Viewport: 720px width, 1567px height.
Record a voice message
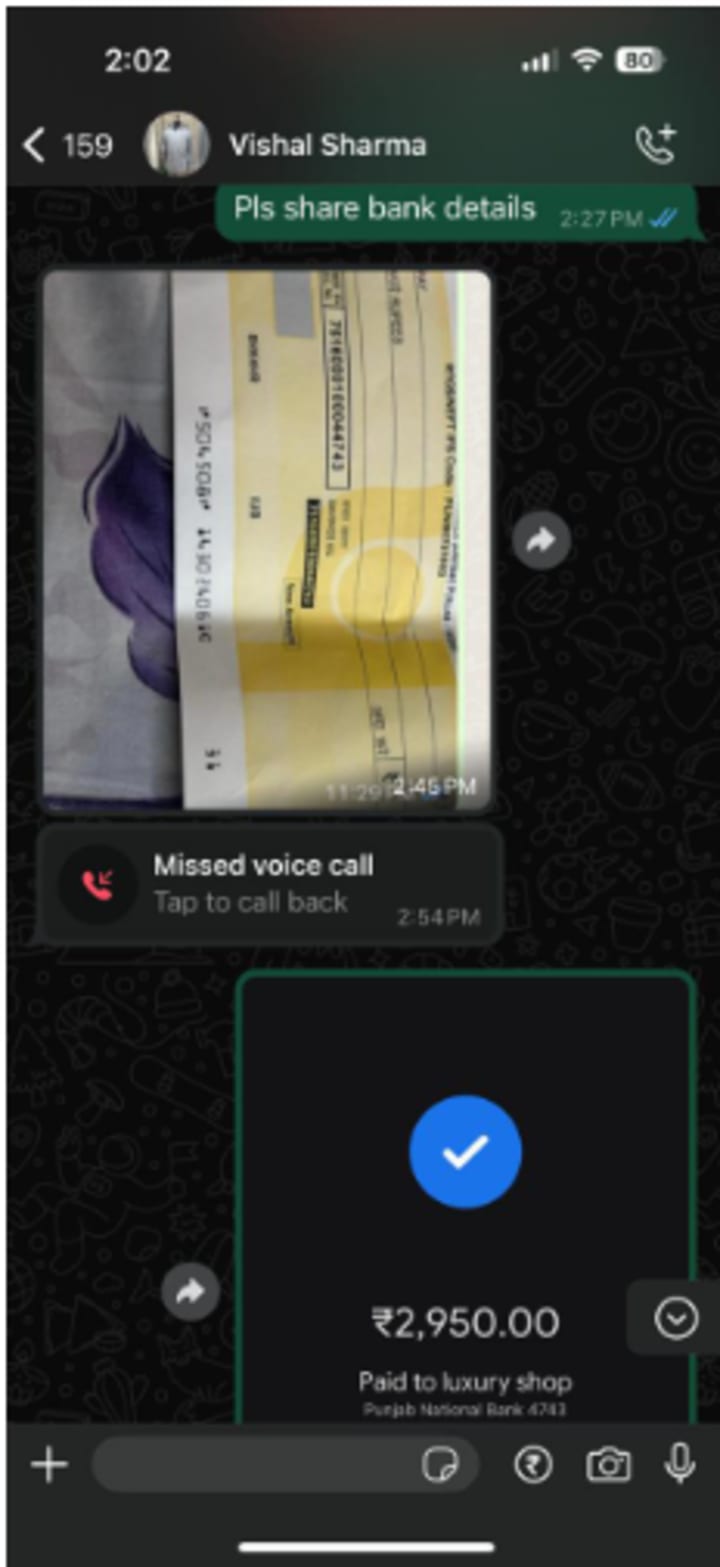680,1466
